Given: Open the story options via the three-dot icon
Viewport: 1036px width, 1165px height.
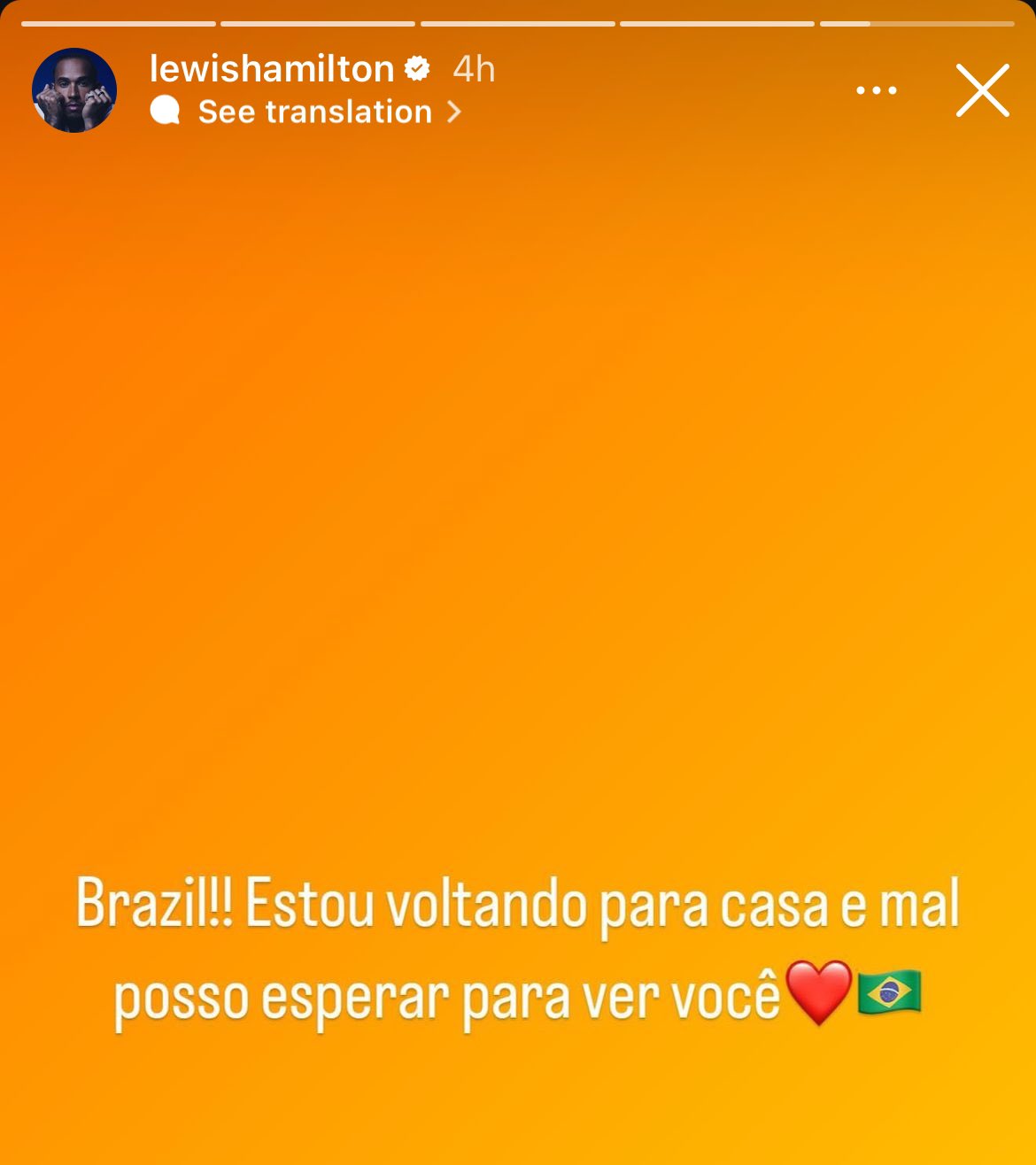Looking at the screenshot, I should point(877,89).
